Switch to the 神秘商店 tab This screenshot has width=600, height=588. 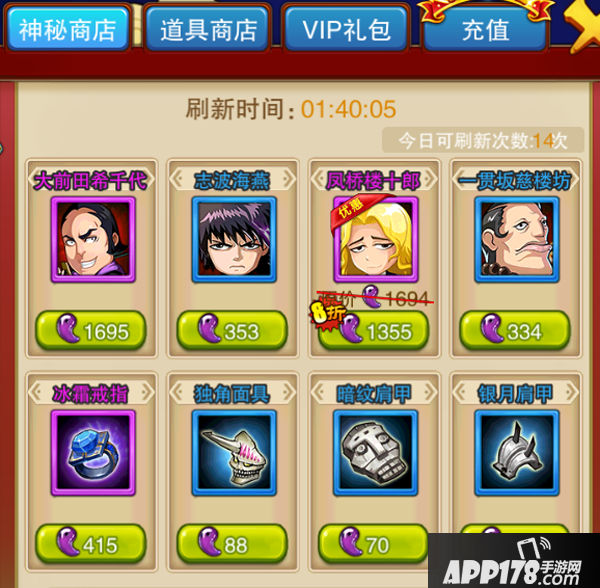click(68, 28)
